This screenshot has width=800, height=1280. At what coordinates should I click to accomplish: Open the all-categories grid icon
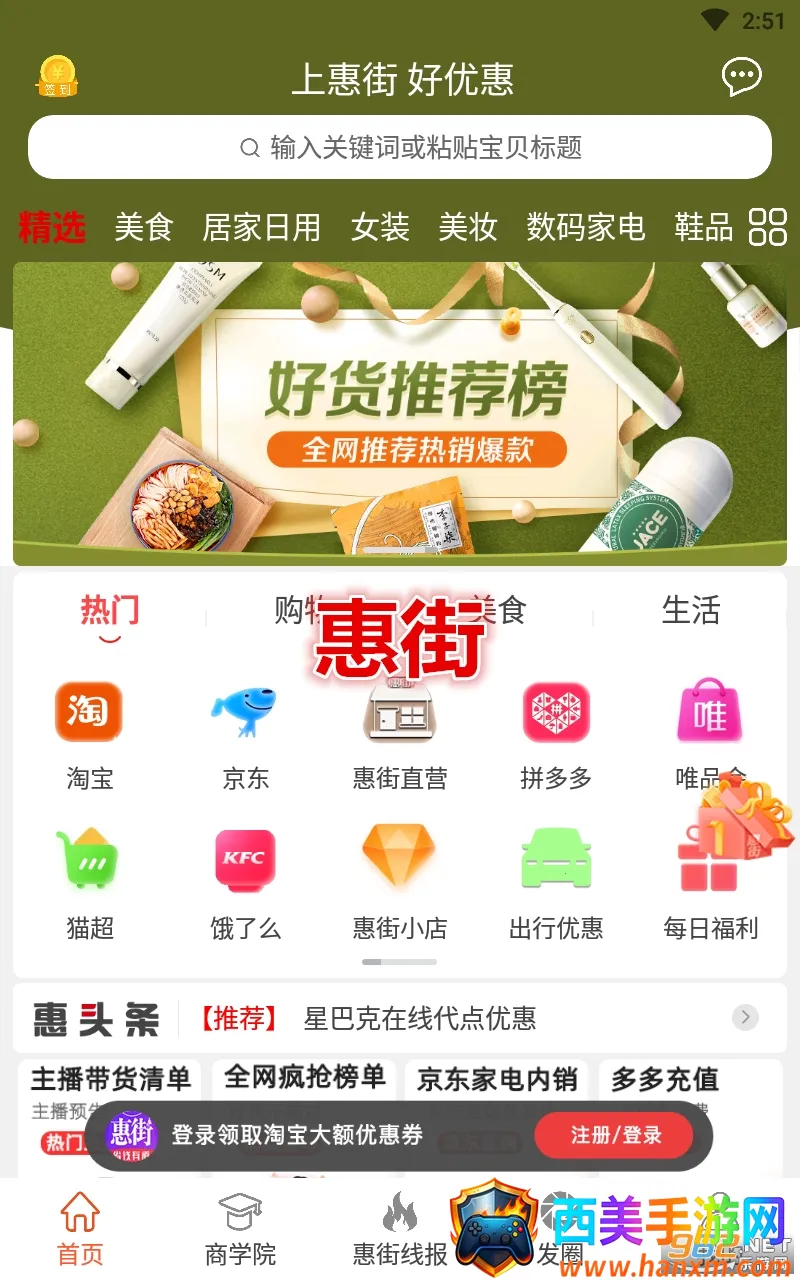(x=767, y=227)
